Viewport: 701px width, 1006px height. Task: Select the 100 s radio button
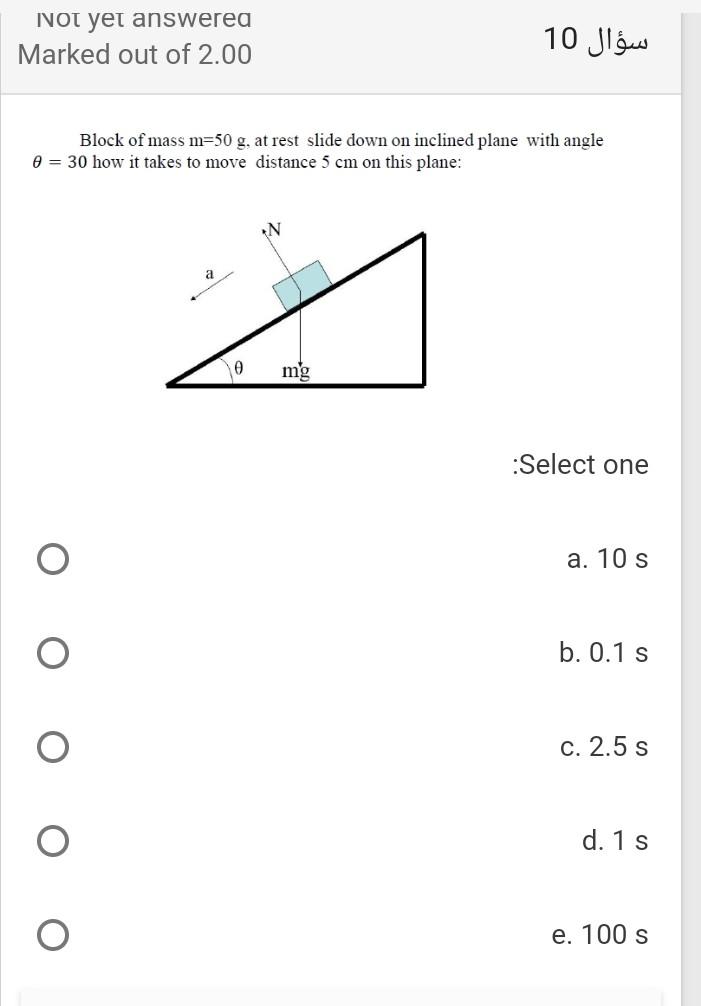(x=53, y=935)
